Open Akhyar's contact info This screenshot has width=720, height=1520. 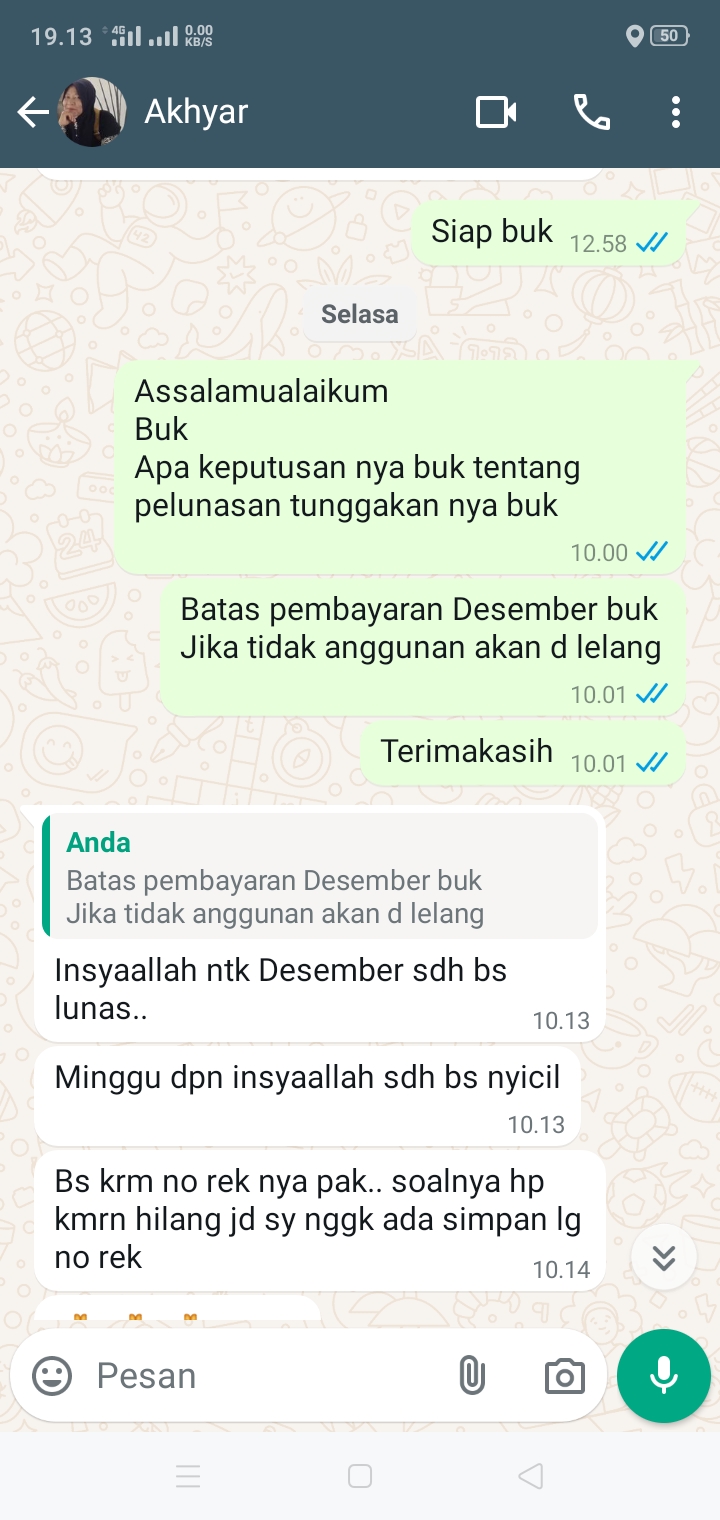tap(196, 112)
